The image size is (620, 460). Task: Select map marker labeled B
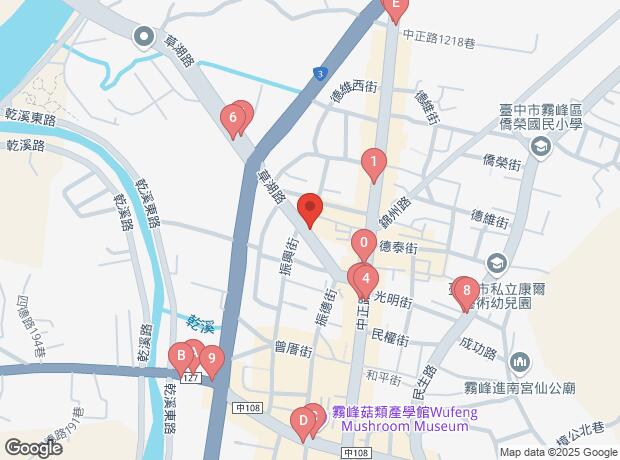(x=181, y=355)
